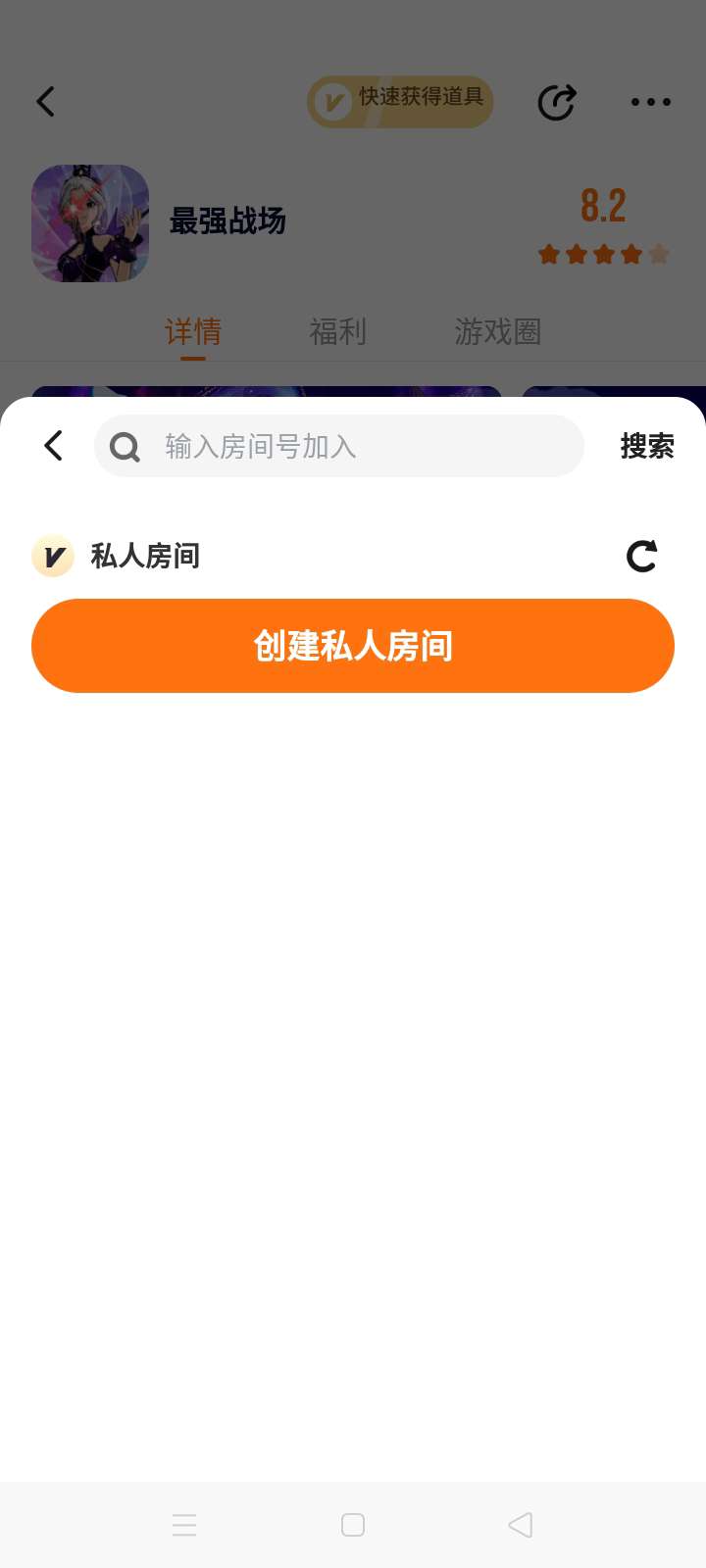Tap 创建私人房间 to create a room
Screen dimensions: 706x1568
point(353,646)
